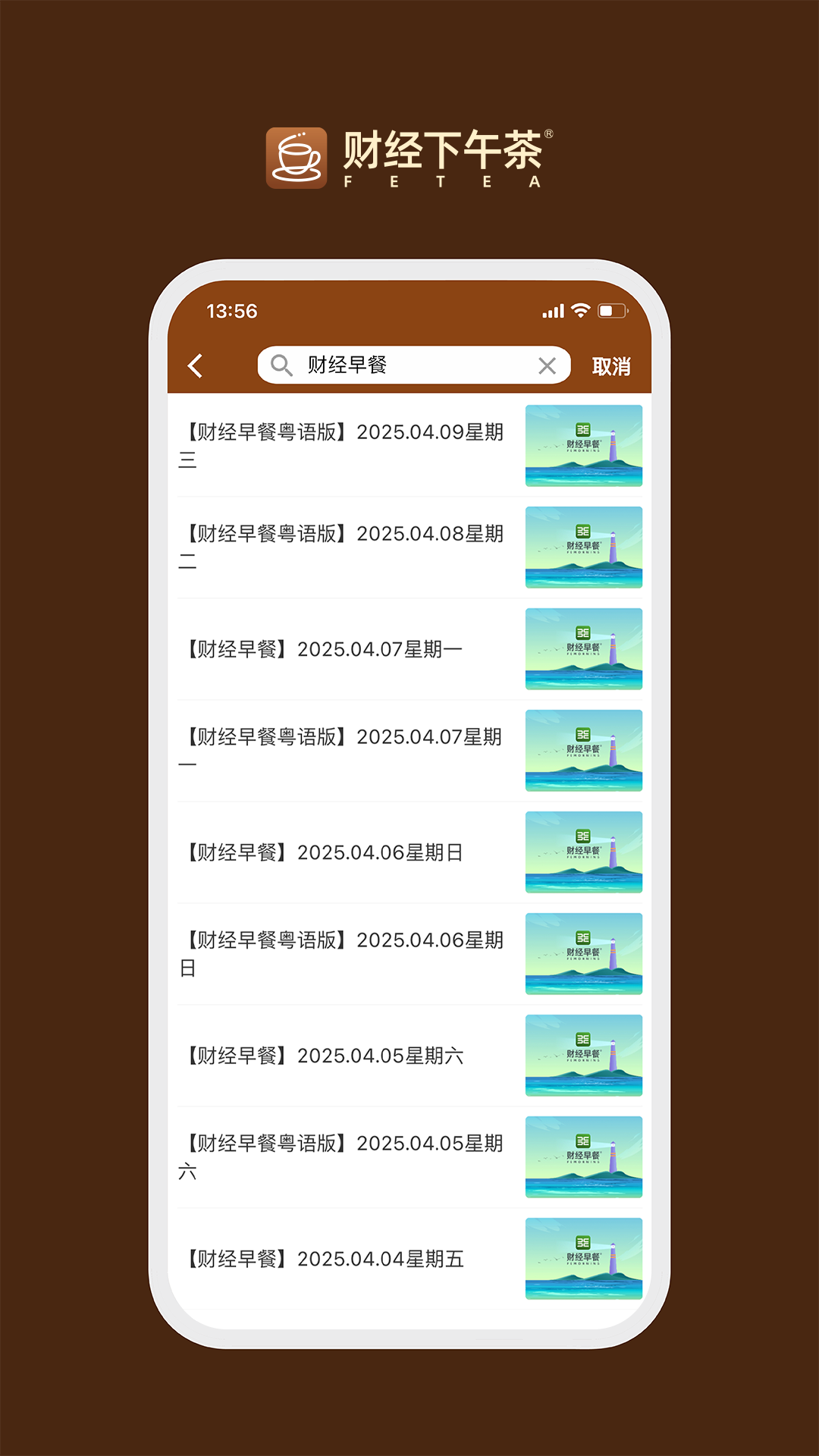This screenshot has width=819, height=1456.
Task: Open the 2025.04.09 粤语版 episode thumbnail
Action: point(583,446)
